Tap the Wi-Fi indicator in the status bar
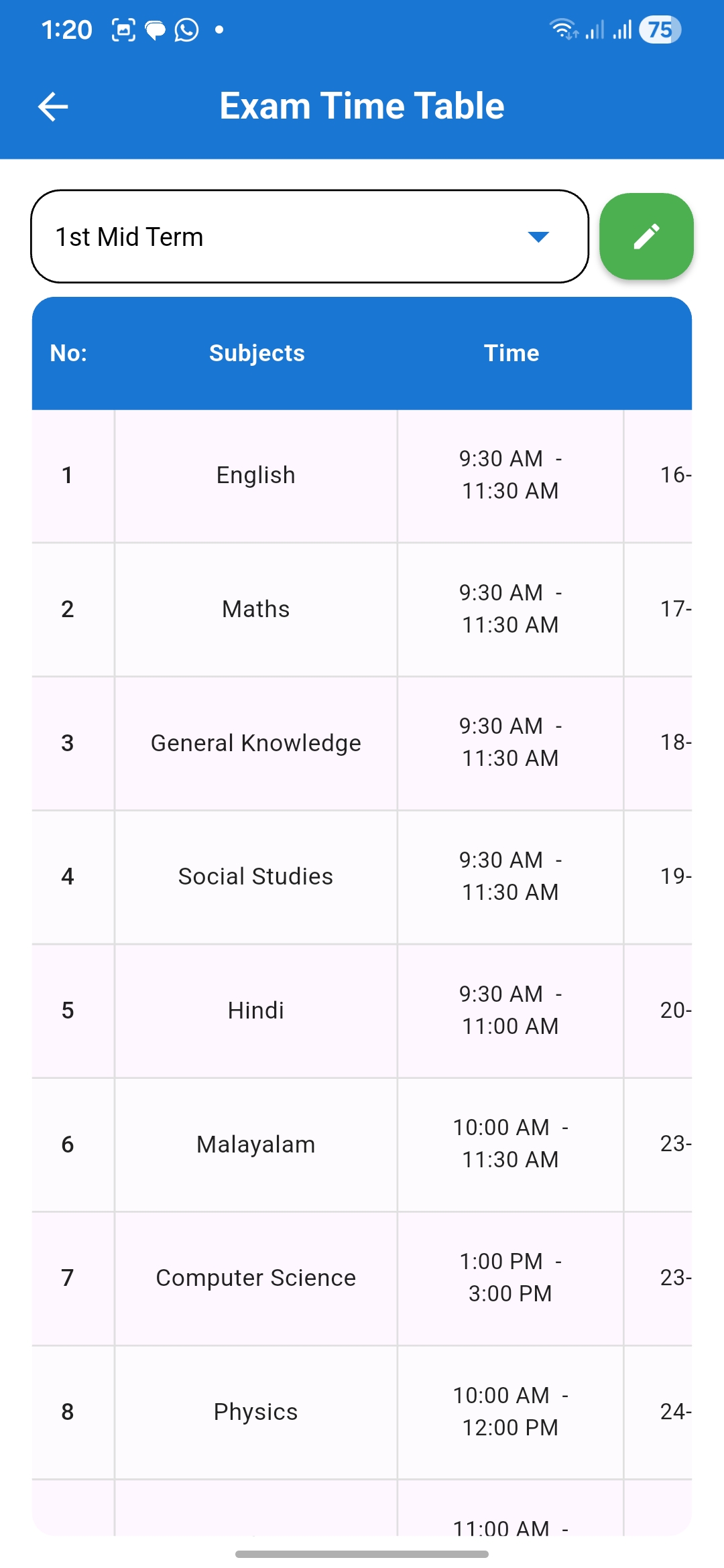The width and height of the screenshot is (724, 1568). point(562,29)
